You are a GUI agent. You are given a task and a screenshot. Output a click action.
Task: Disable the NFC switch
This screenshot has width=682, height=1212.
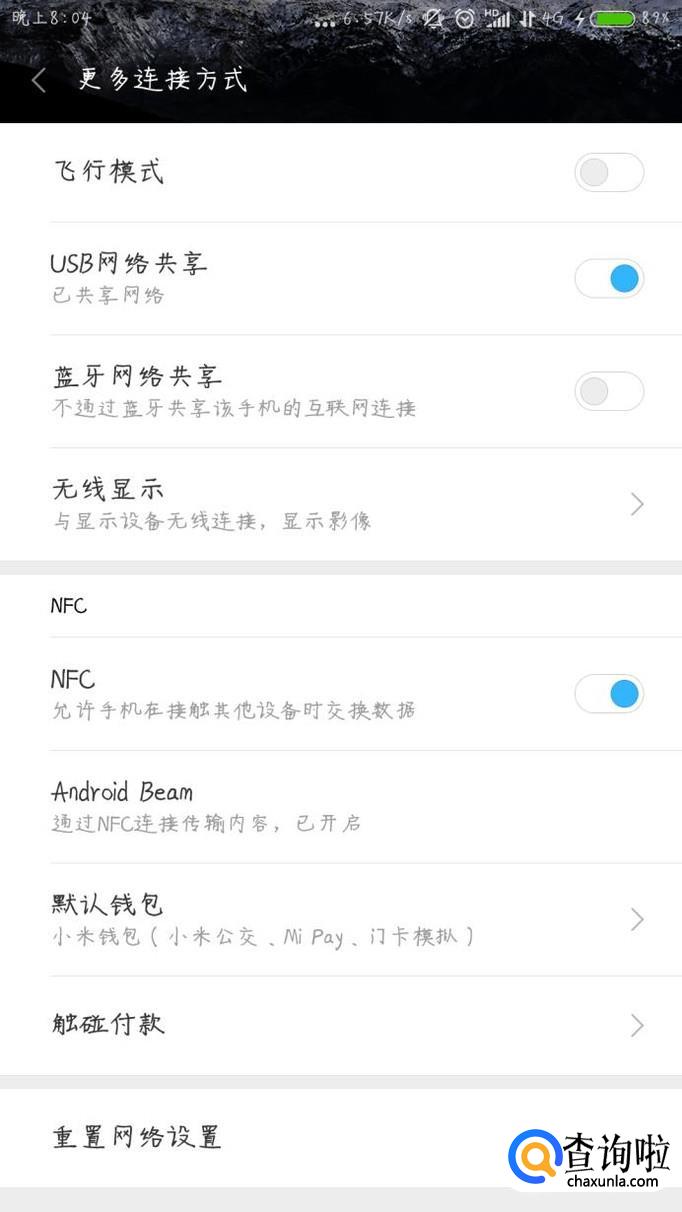click(x=608, y=693)
